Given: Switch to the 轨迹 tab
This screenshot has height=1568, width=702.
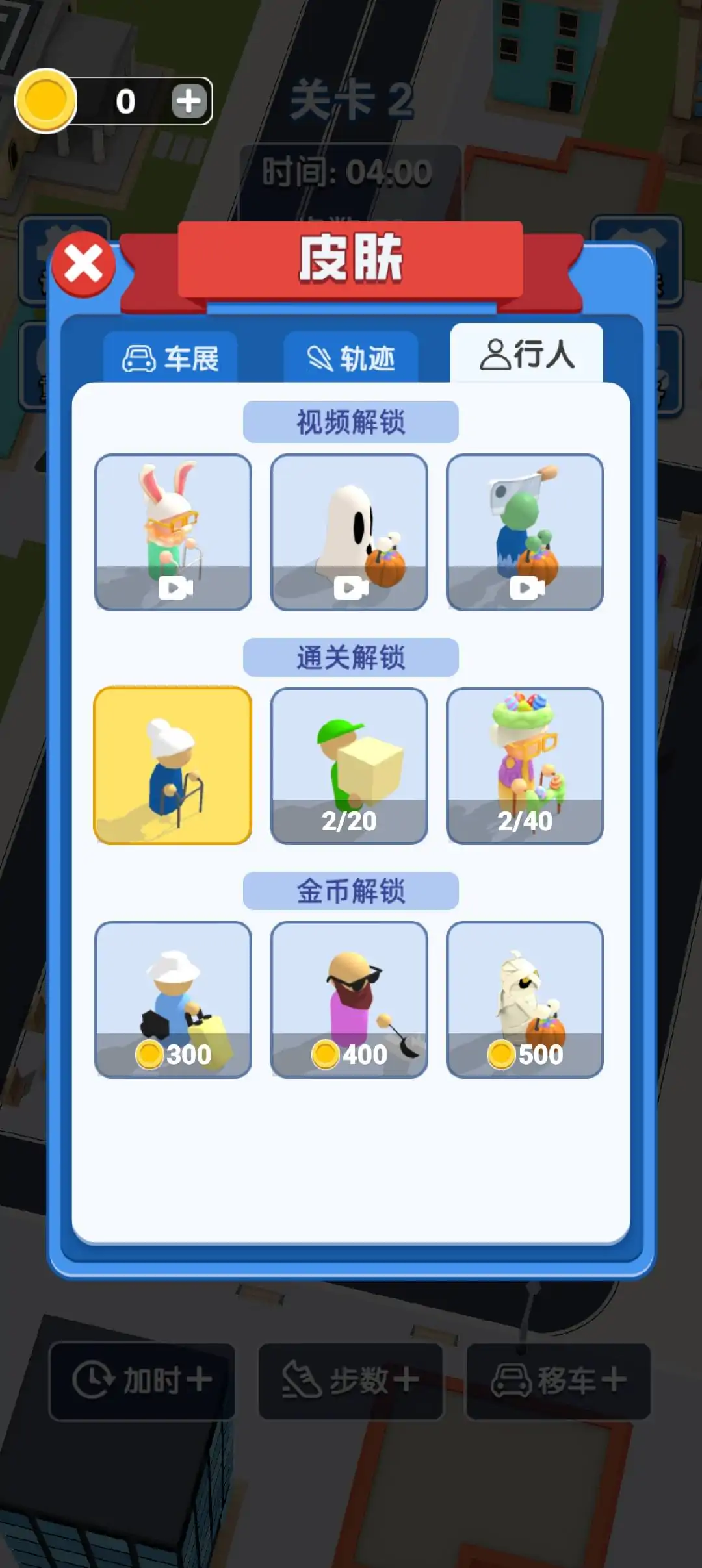Looking at the screenshot, I should 351,358.
